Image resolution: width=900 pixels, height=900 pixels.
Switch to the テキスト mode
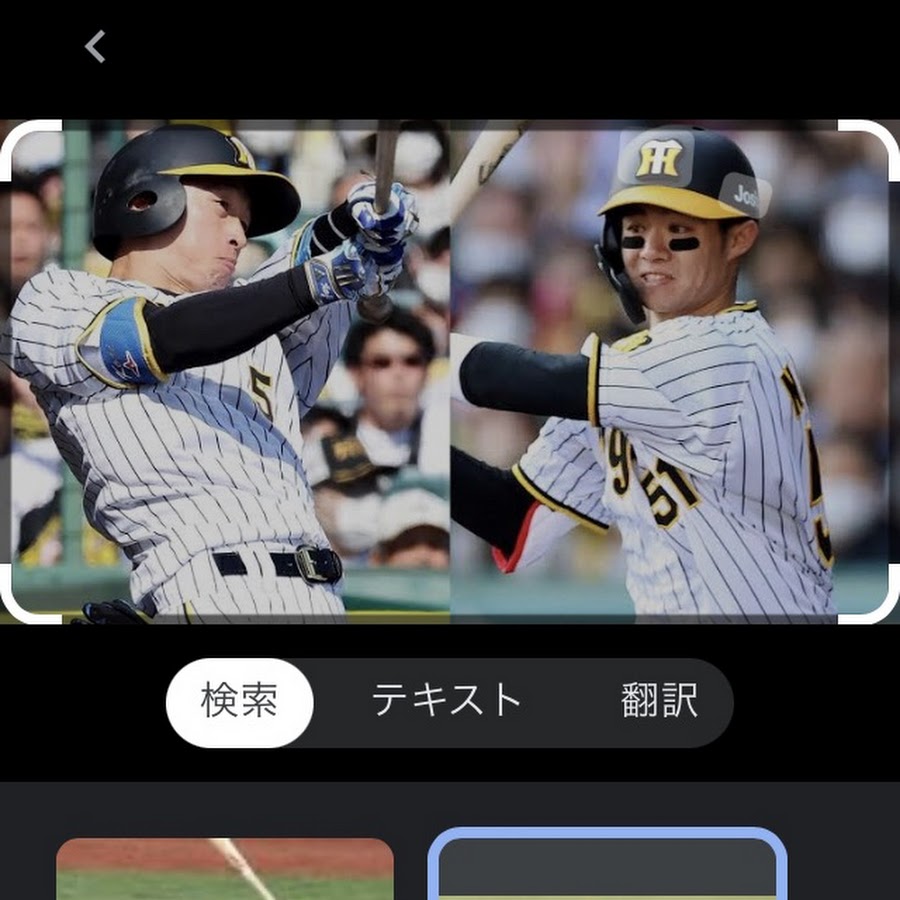(447, 702)
